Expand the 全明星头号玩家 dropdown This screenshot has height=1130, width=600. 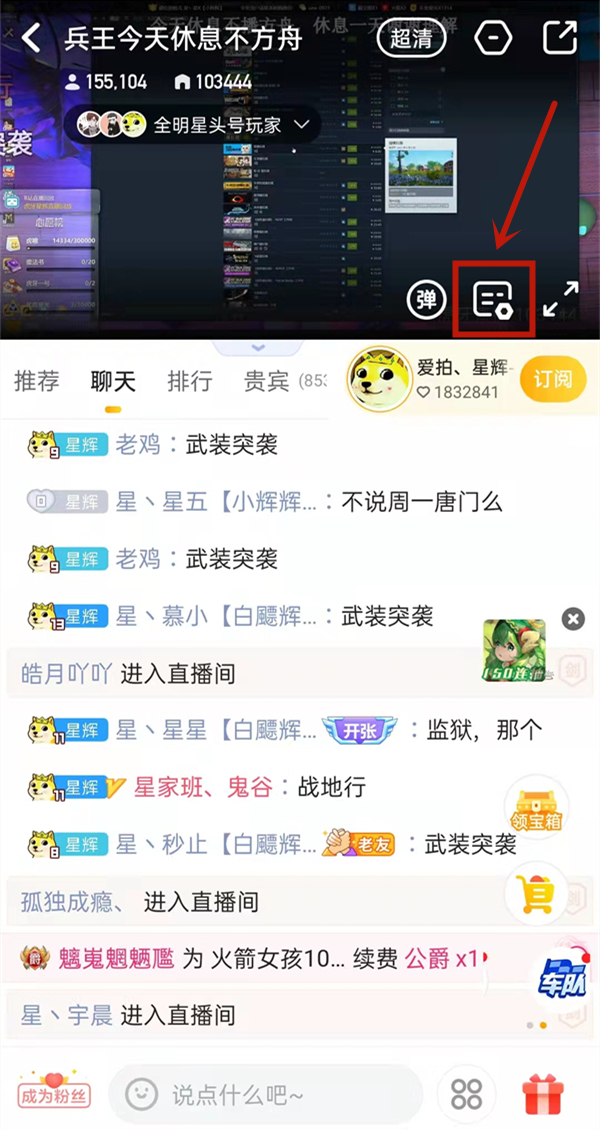click(x=301, y=125)
